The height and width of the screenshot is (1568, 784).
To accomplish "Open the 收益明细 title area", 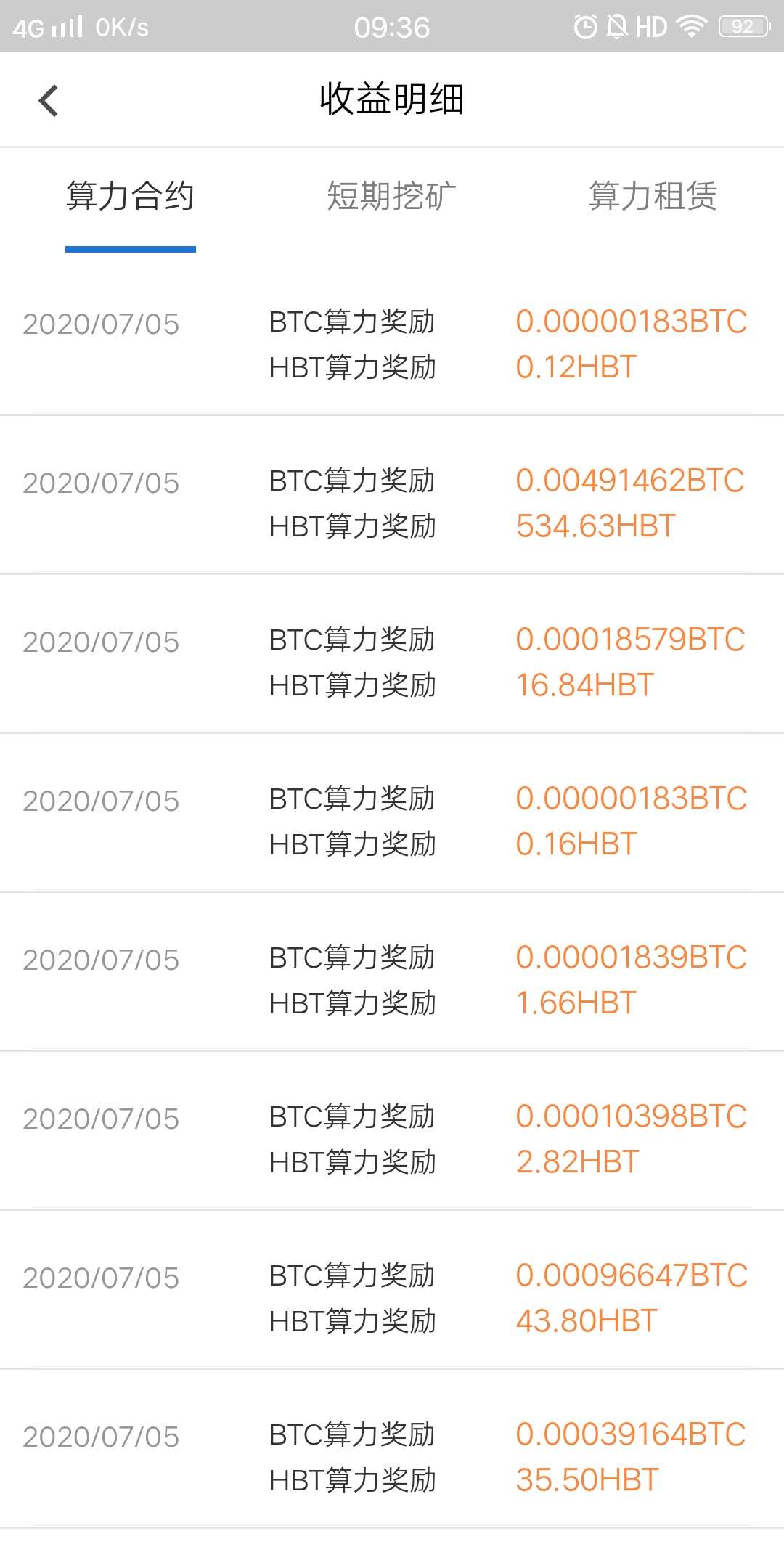I will tap(392, 99).
